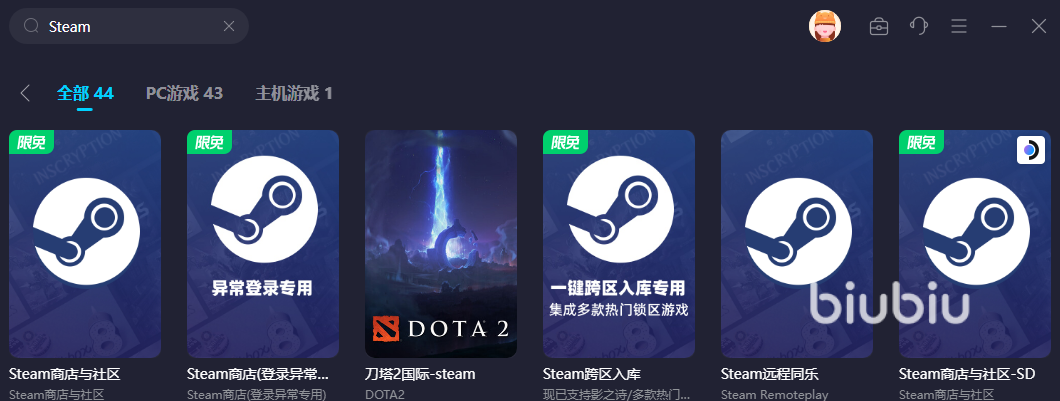Clear the search text

tap(229, 27)
